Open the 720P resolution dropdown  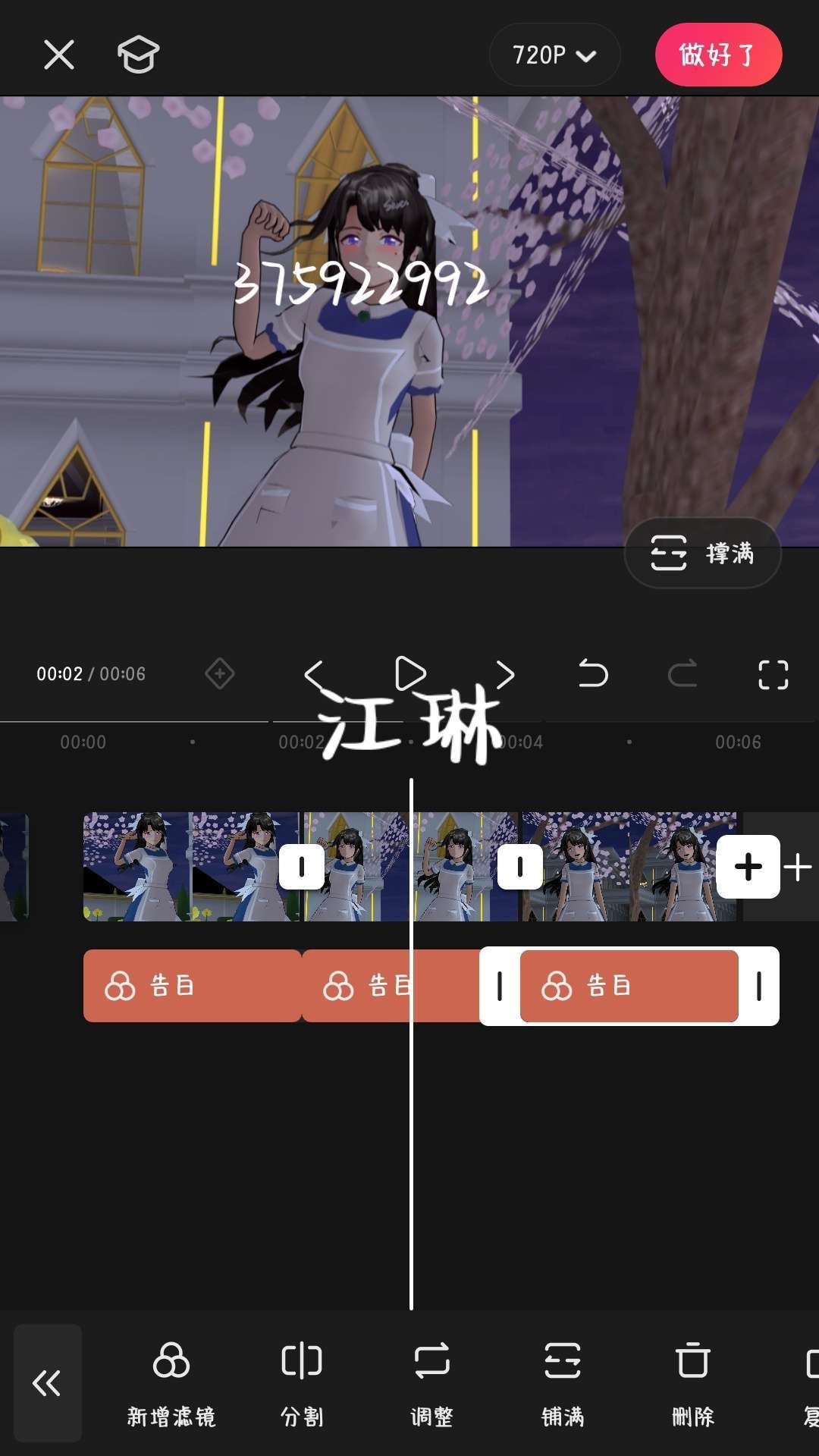(554, 55)
